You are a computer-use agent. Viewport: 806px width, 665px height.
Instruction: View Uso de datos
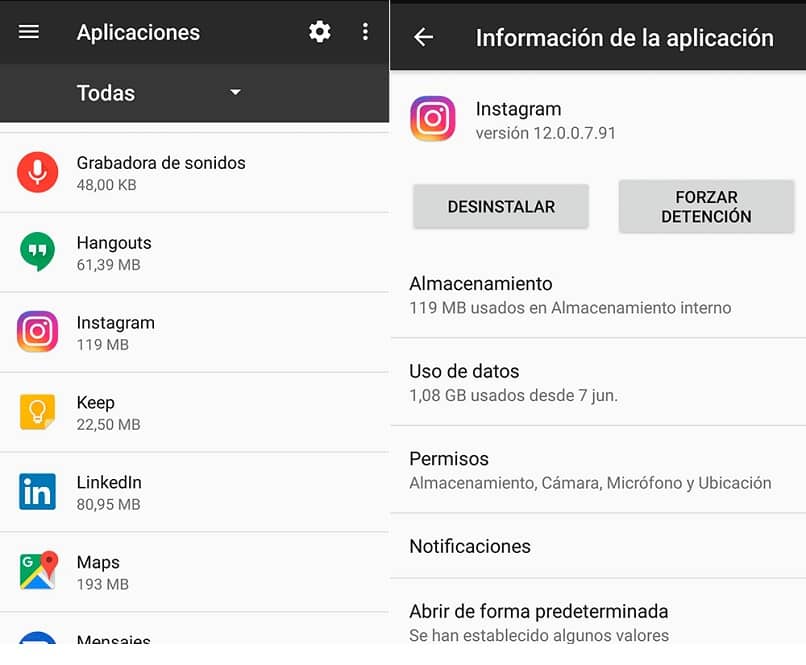[x=597, y=382]
